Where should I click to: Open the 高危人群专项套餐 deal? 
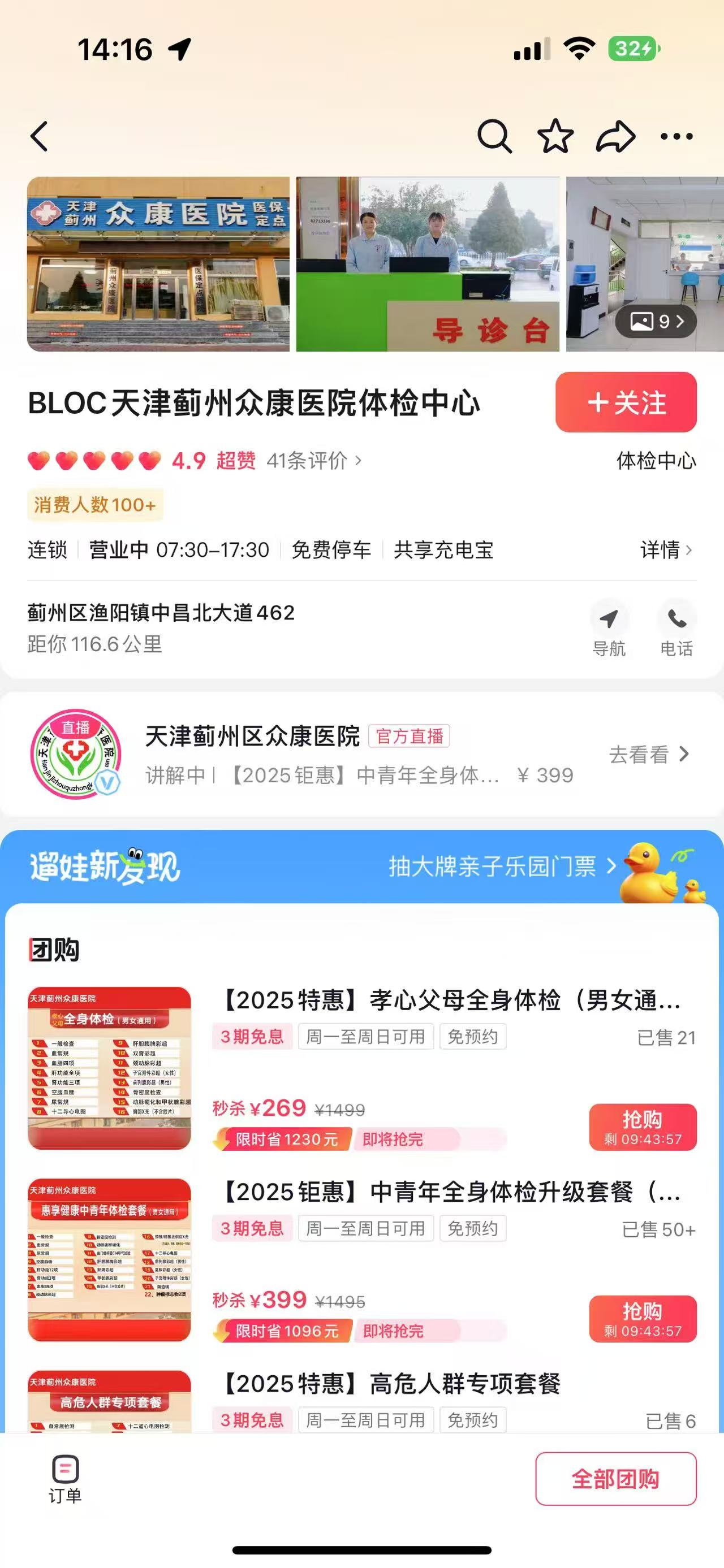pos(390,1384)
